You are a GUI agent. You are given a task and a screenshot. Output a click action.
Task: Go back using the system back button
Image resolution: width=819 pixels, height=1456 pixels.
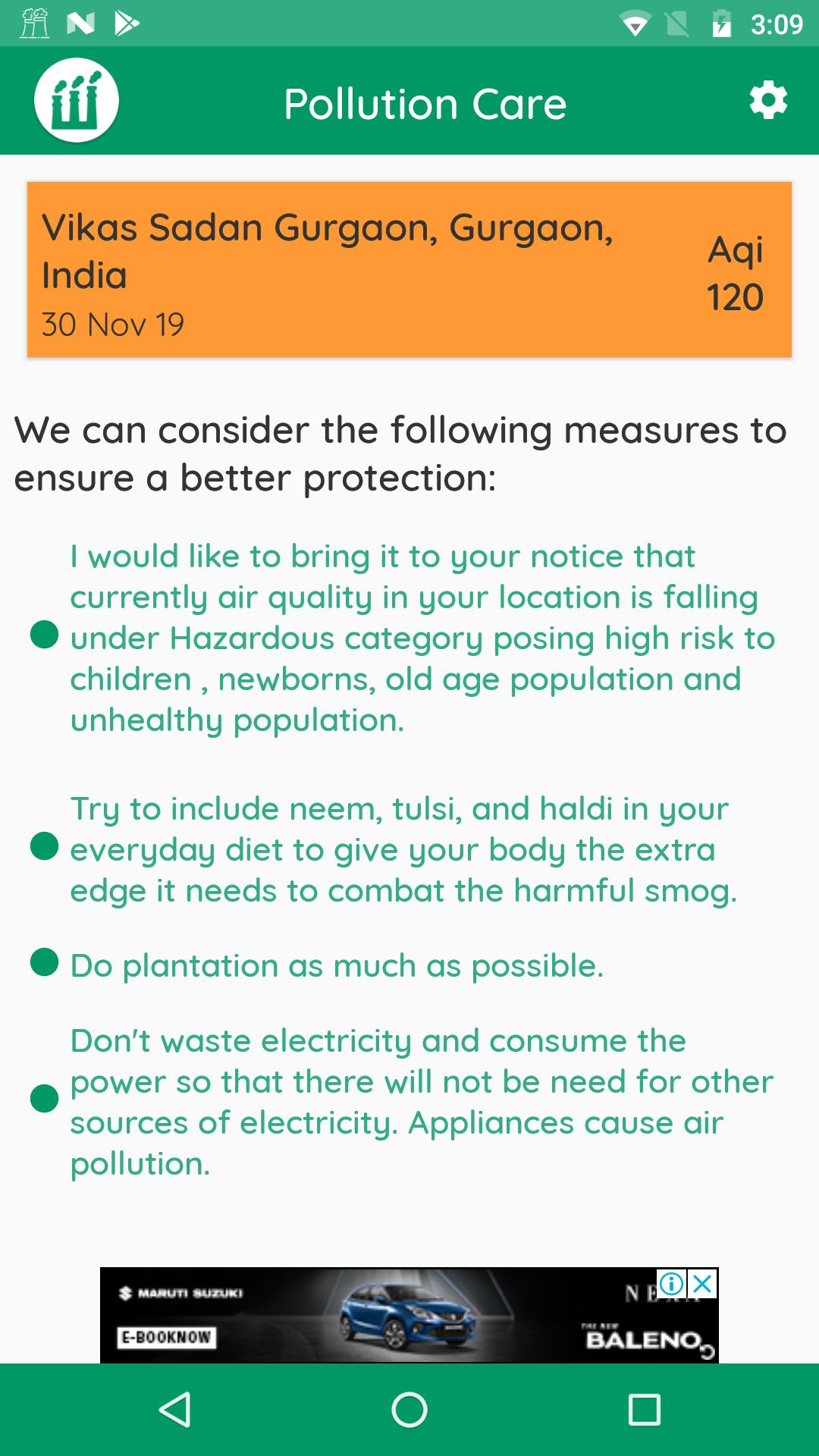click(175, 1410)
